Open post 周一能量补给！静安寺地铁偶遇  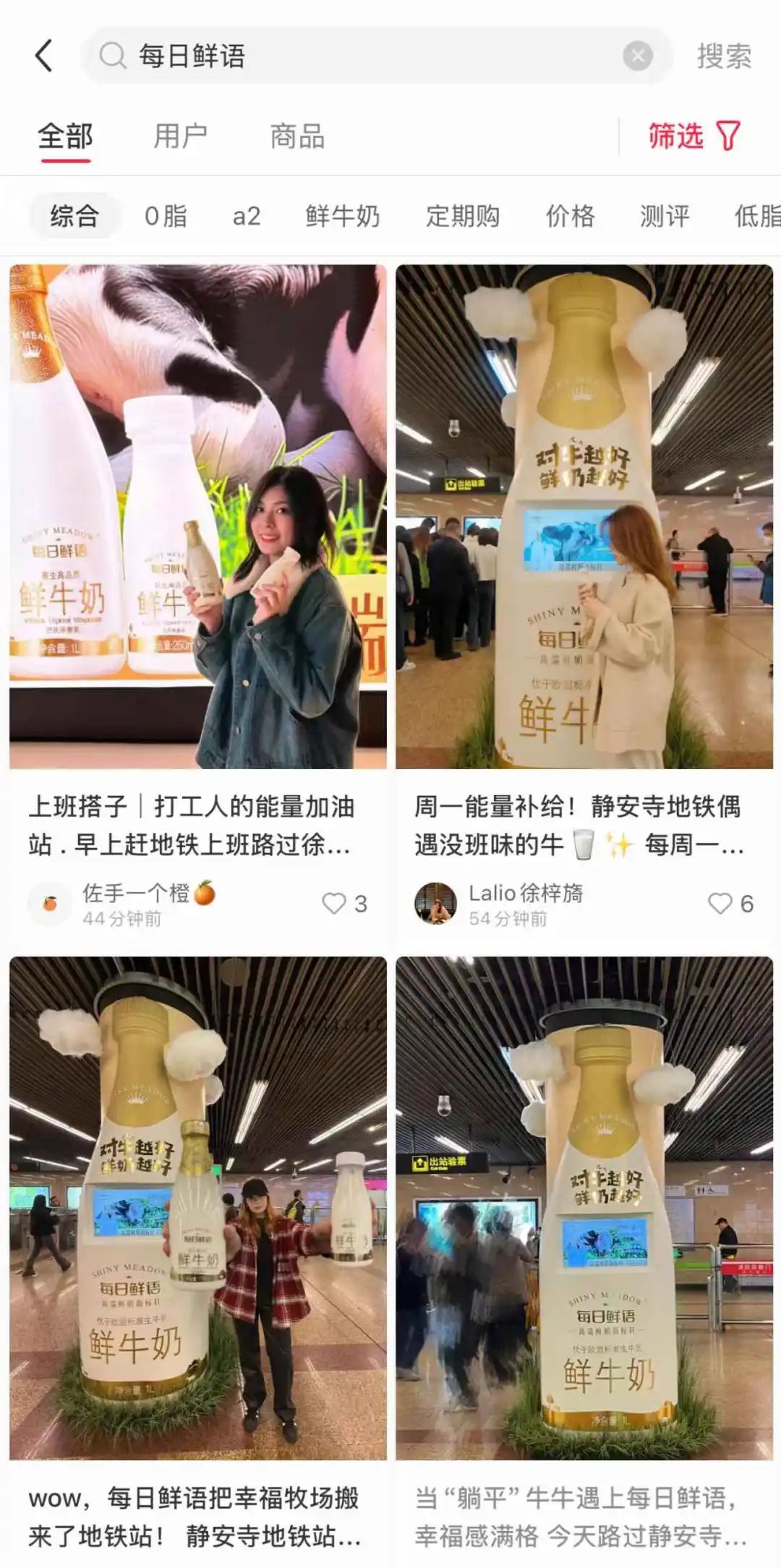point(584,824)
